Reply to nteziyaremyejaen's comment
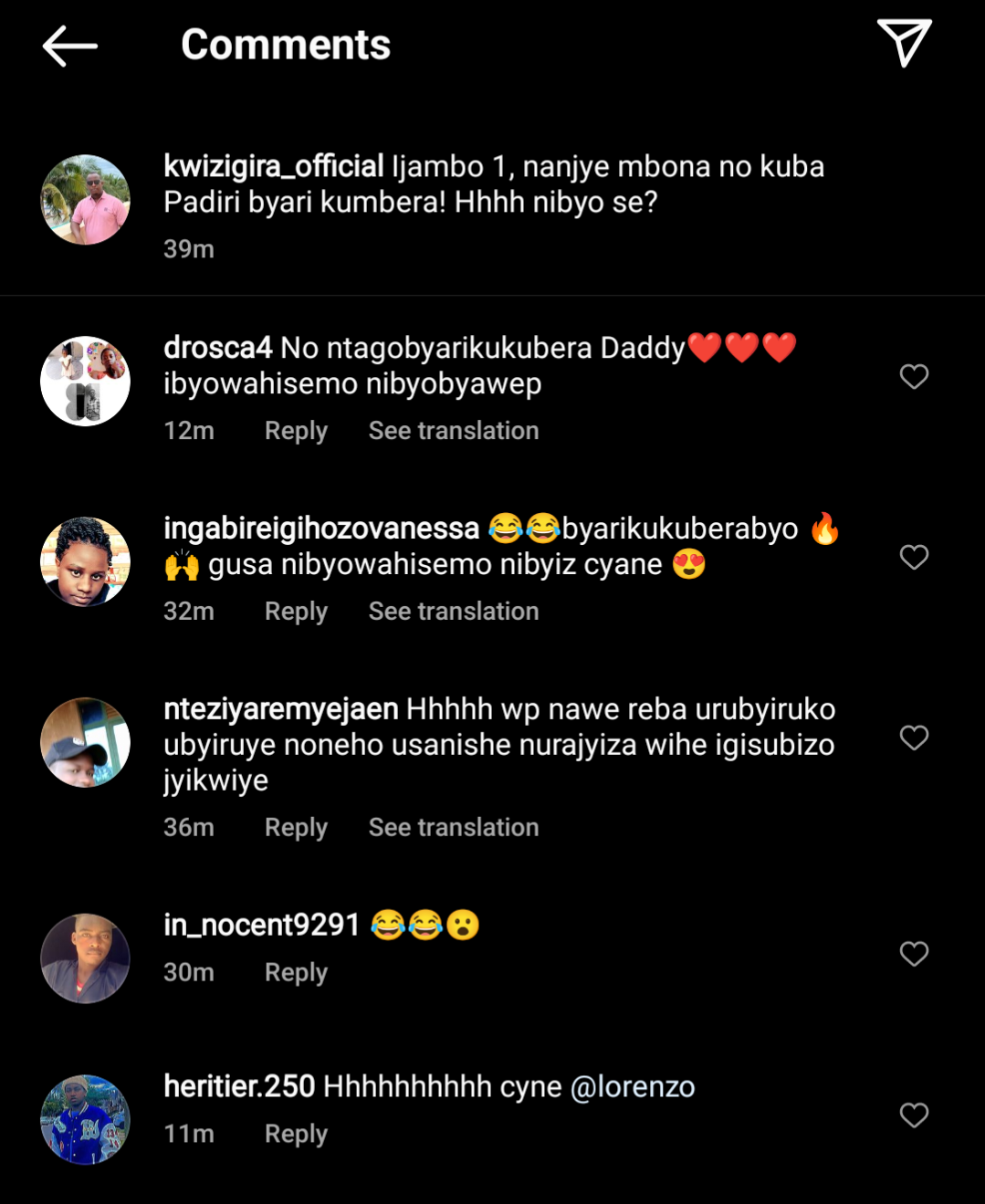 coord(296,828)
